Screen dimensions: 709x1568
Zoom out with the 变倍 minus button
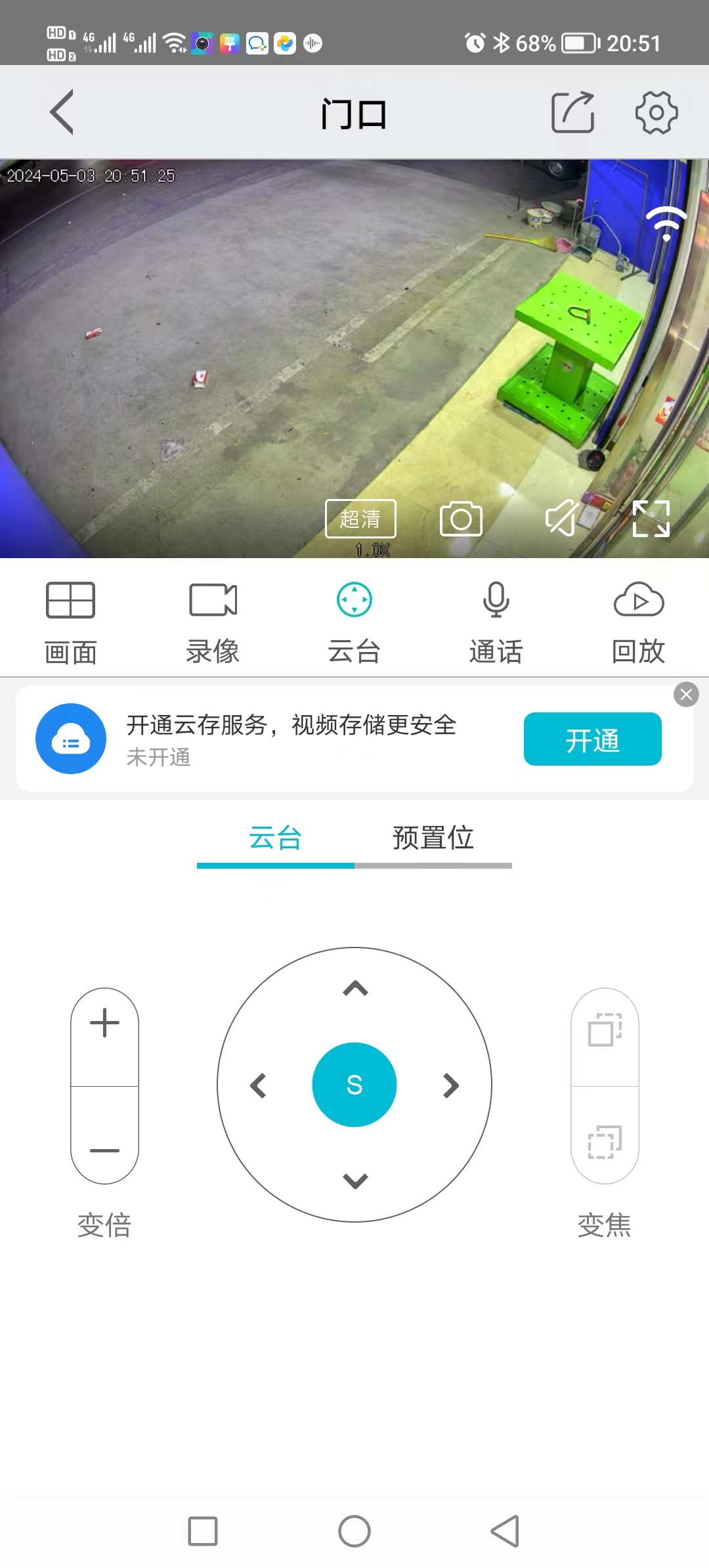click(104, 1150)
